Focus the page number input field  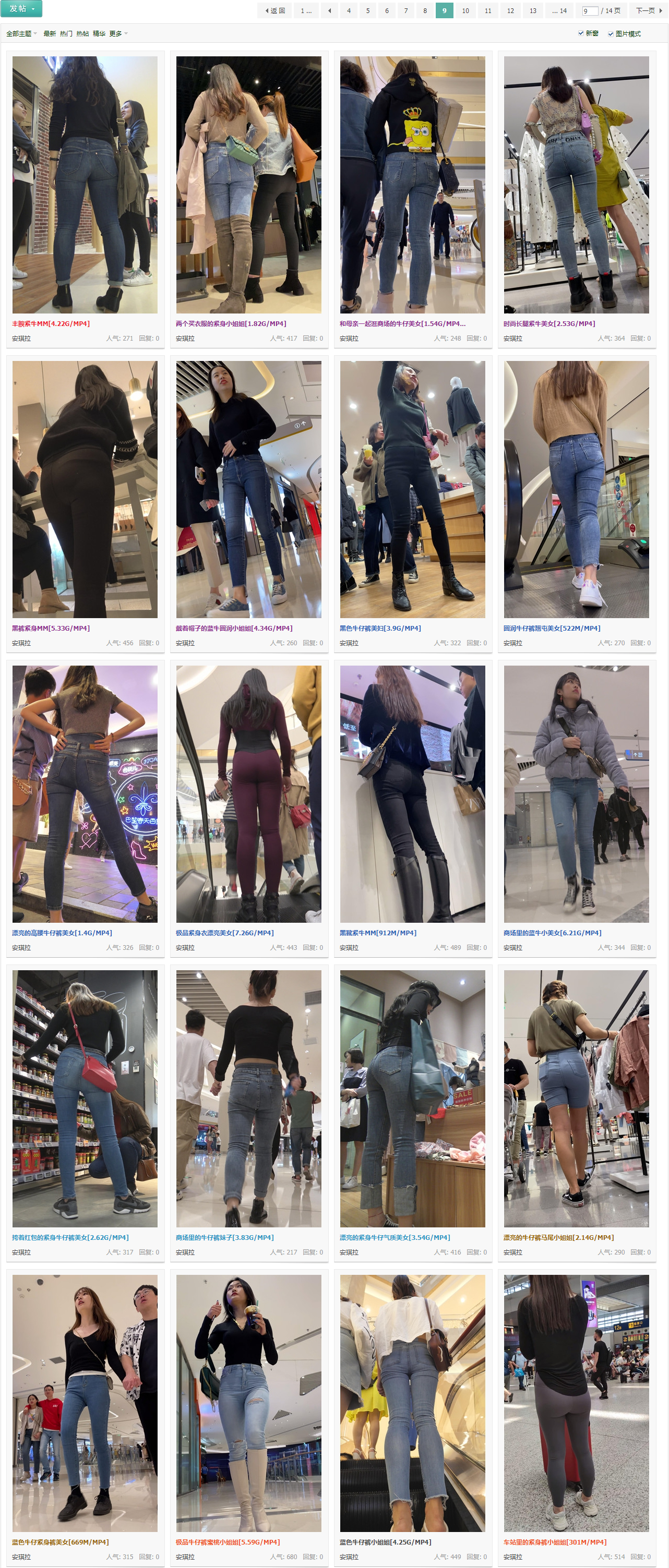[x=589, y=10]
